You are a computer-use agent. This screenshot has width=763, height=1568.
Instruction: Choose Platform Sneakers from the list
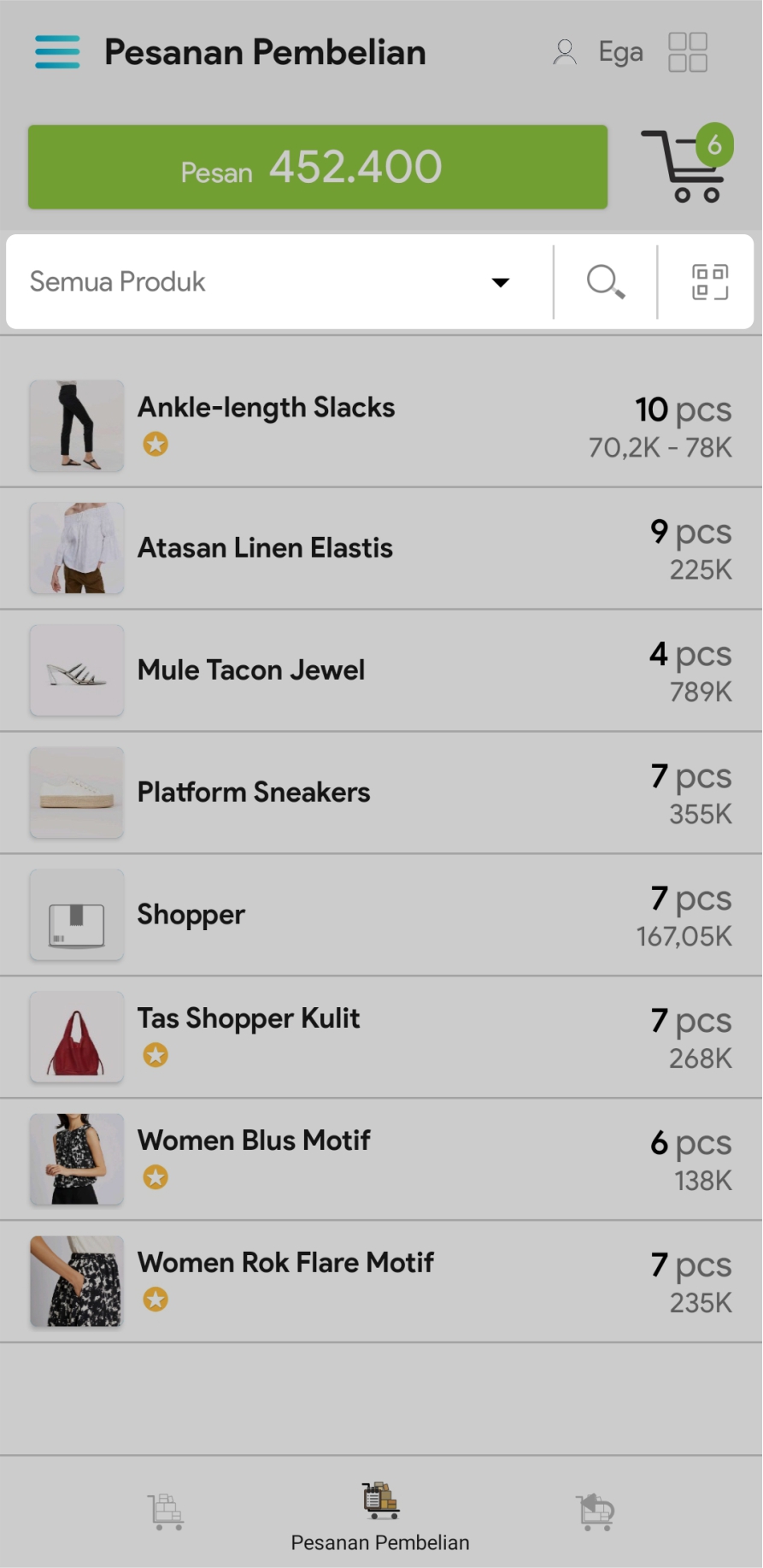click(x=381, y=793)
